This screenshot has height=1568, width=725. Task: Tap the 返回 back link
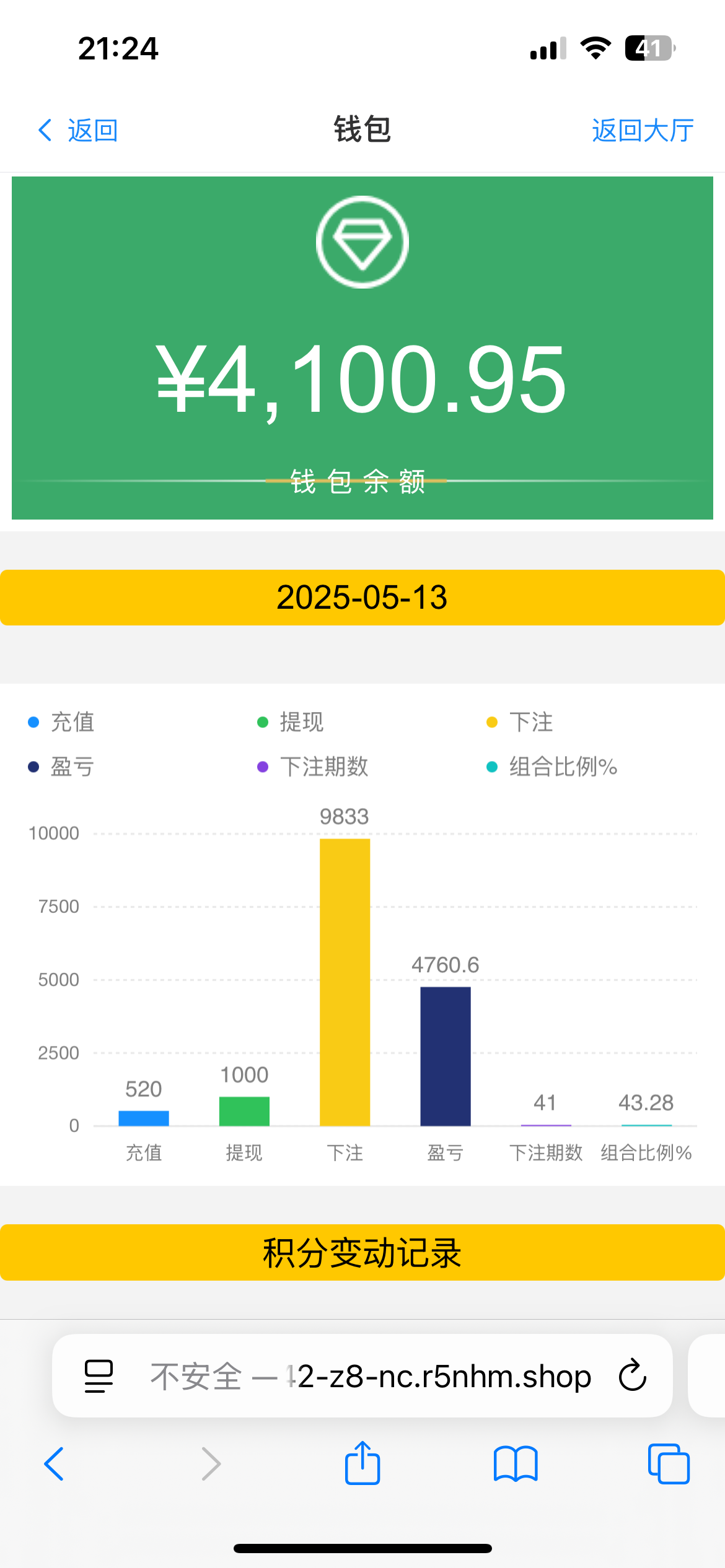point(78,131)
